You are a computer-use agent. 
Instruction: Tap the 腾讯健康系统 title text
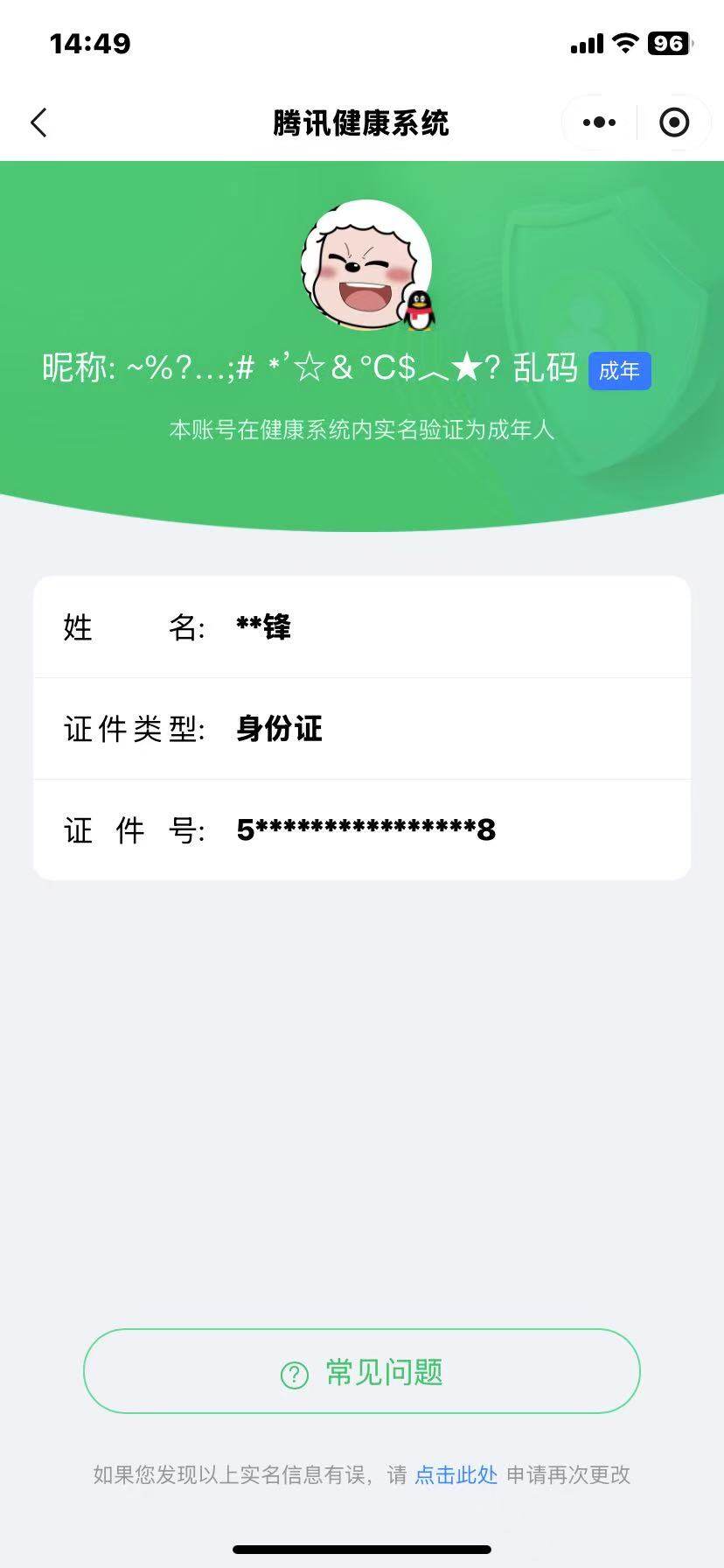362,122
